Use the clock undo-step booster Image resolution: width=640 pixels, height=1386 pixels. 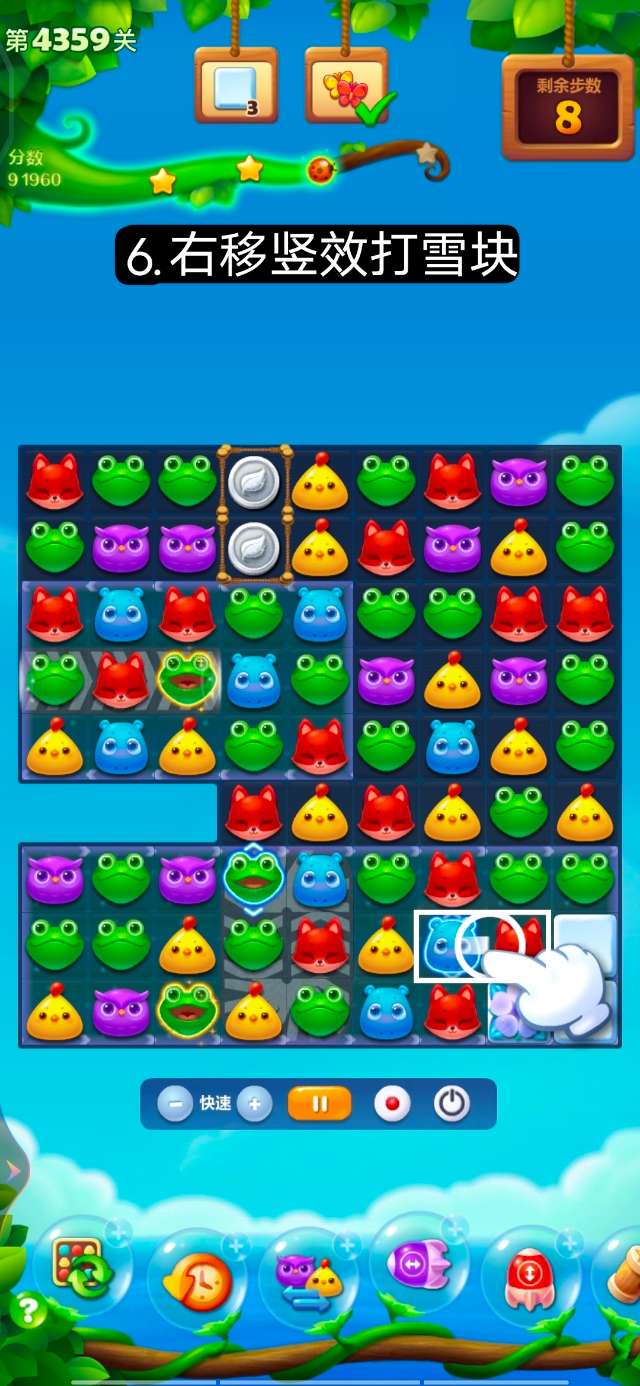tap(198, 1280)
